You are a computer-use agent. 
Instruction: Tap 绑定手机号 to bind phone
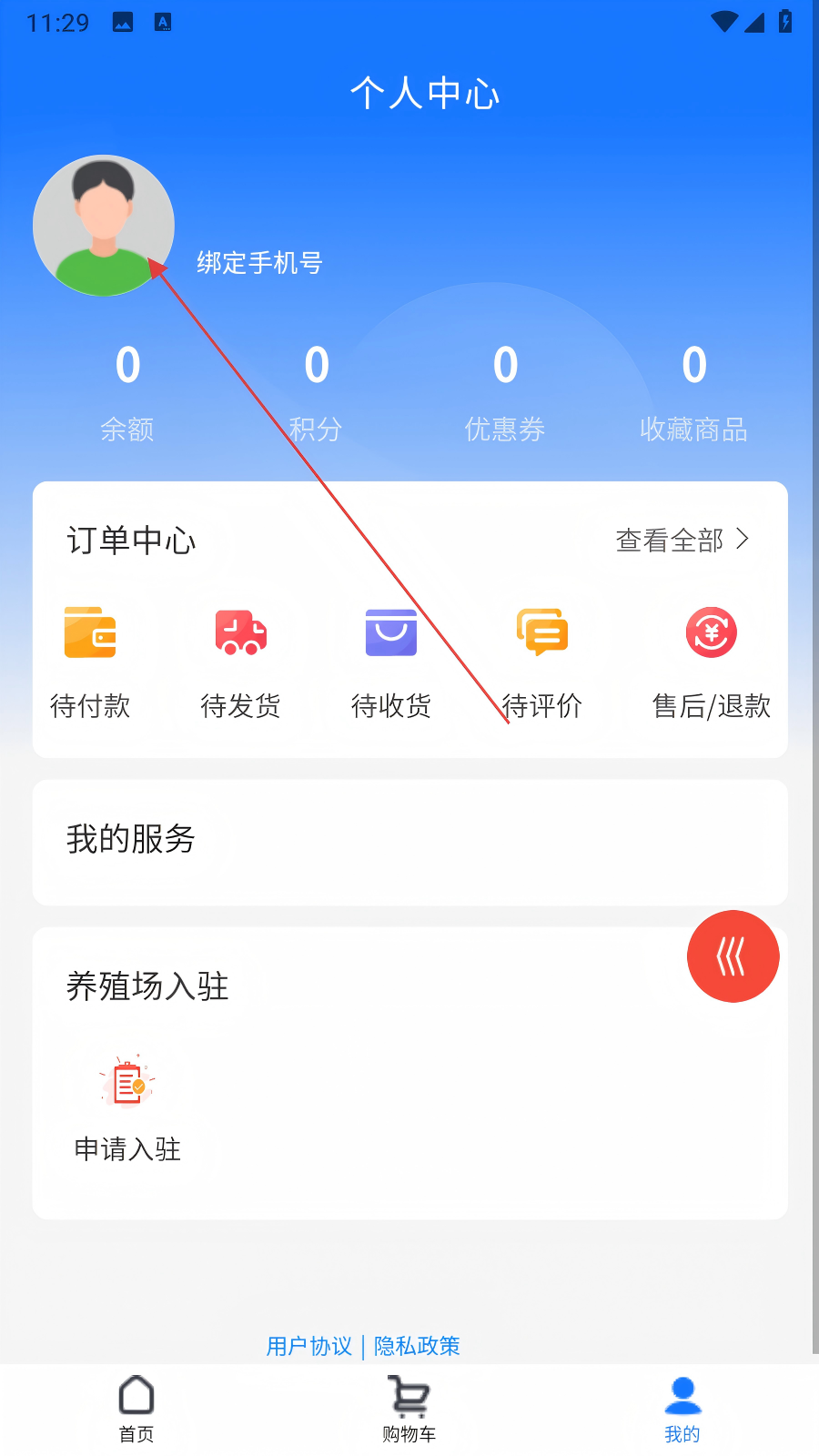260,263
